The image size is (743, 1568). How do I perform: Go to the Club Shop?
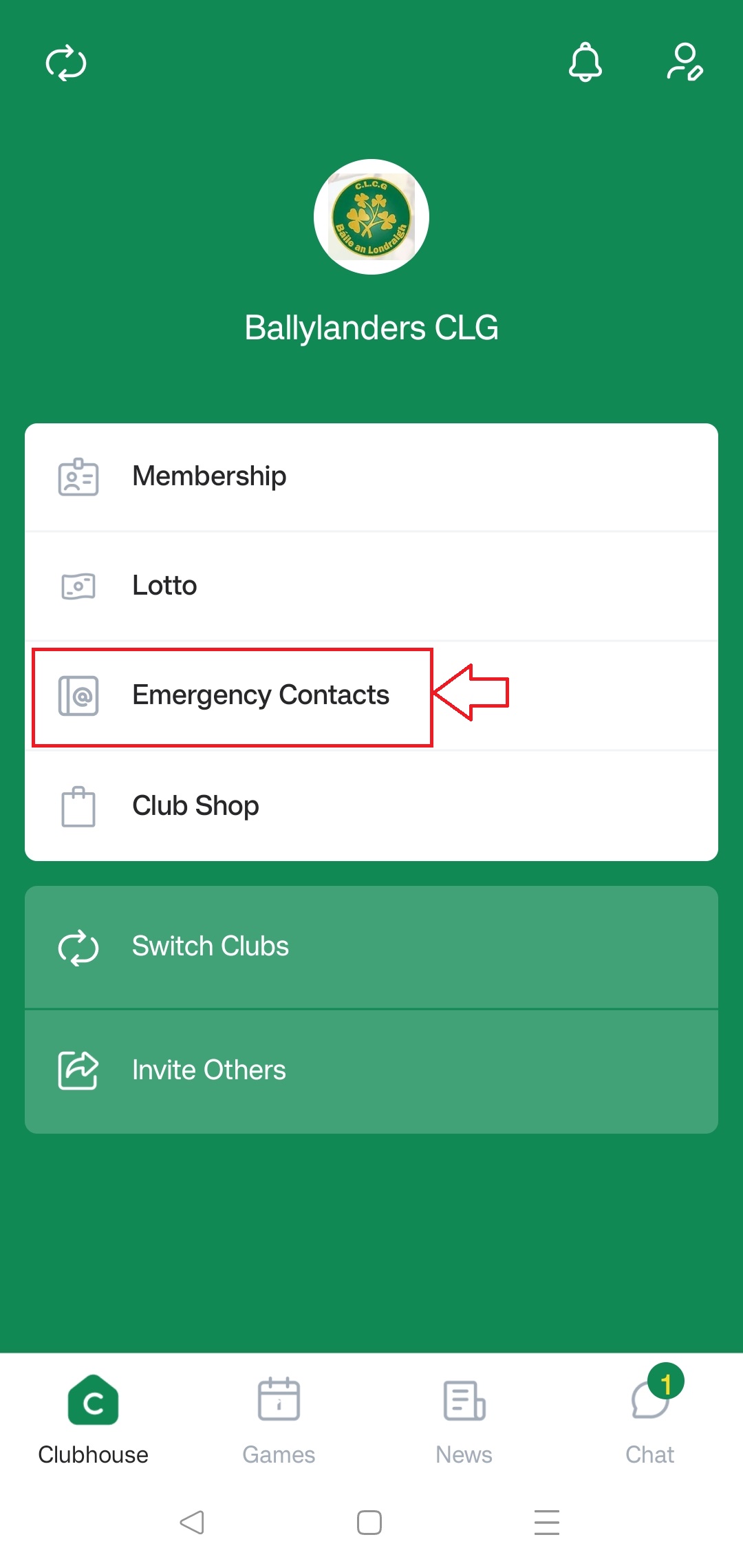coord(371,806)
